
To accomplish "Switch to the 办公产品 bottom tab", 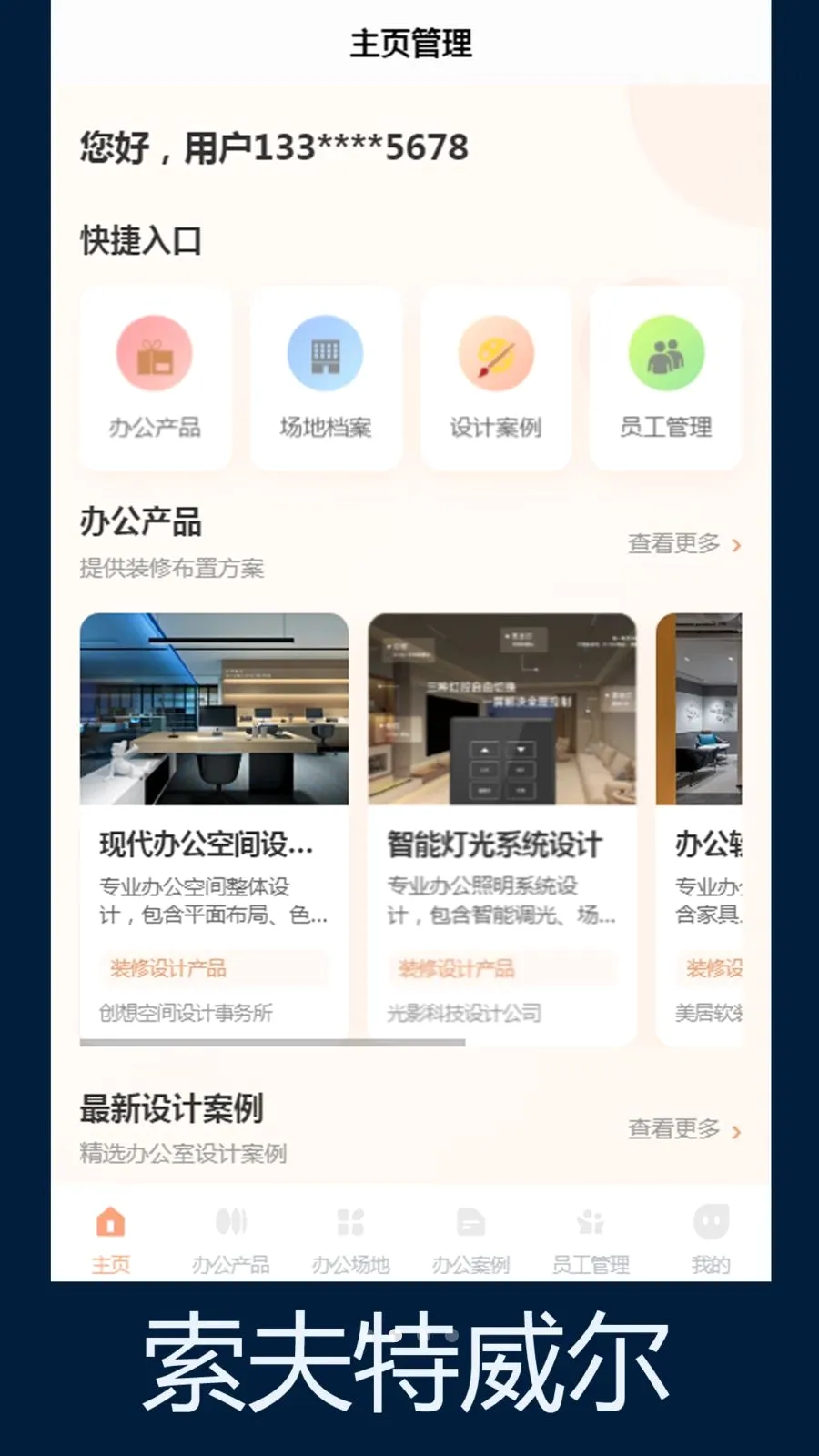I will 230,1239.
